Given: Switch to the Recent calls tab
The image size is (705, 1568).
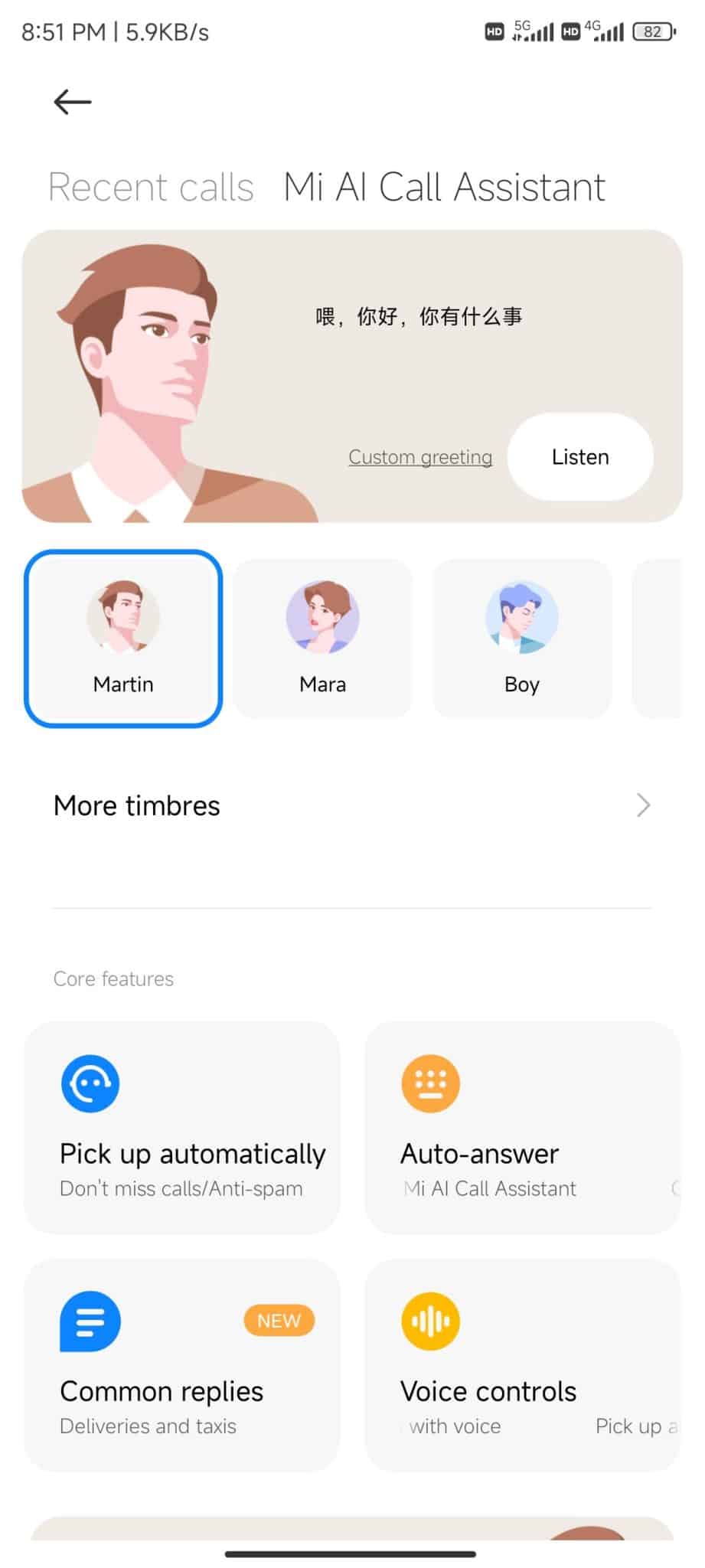Looking at the screenshot, I should coord(151,187).
